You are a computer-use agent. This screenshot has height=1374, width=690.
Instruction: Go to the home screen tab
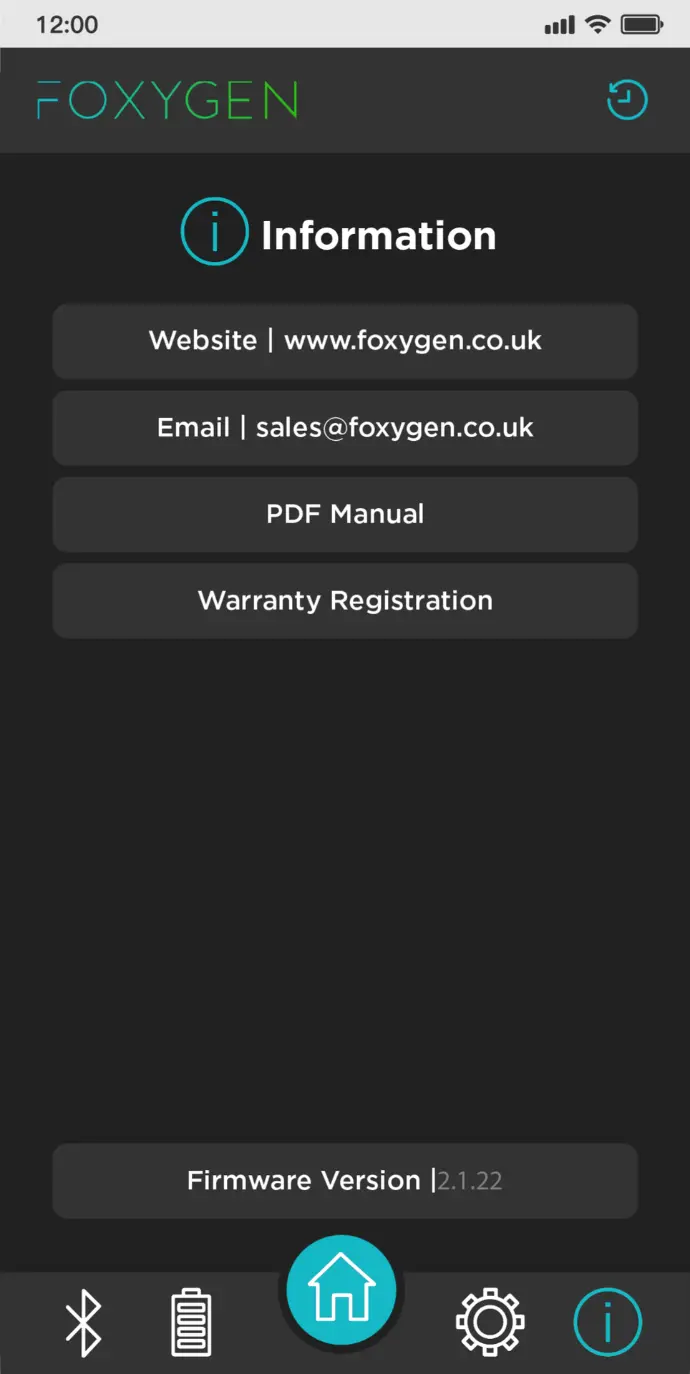[x=341, y=1290]
